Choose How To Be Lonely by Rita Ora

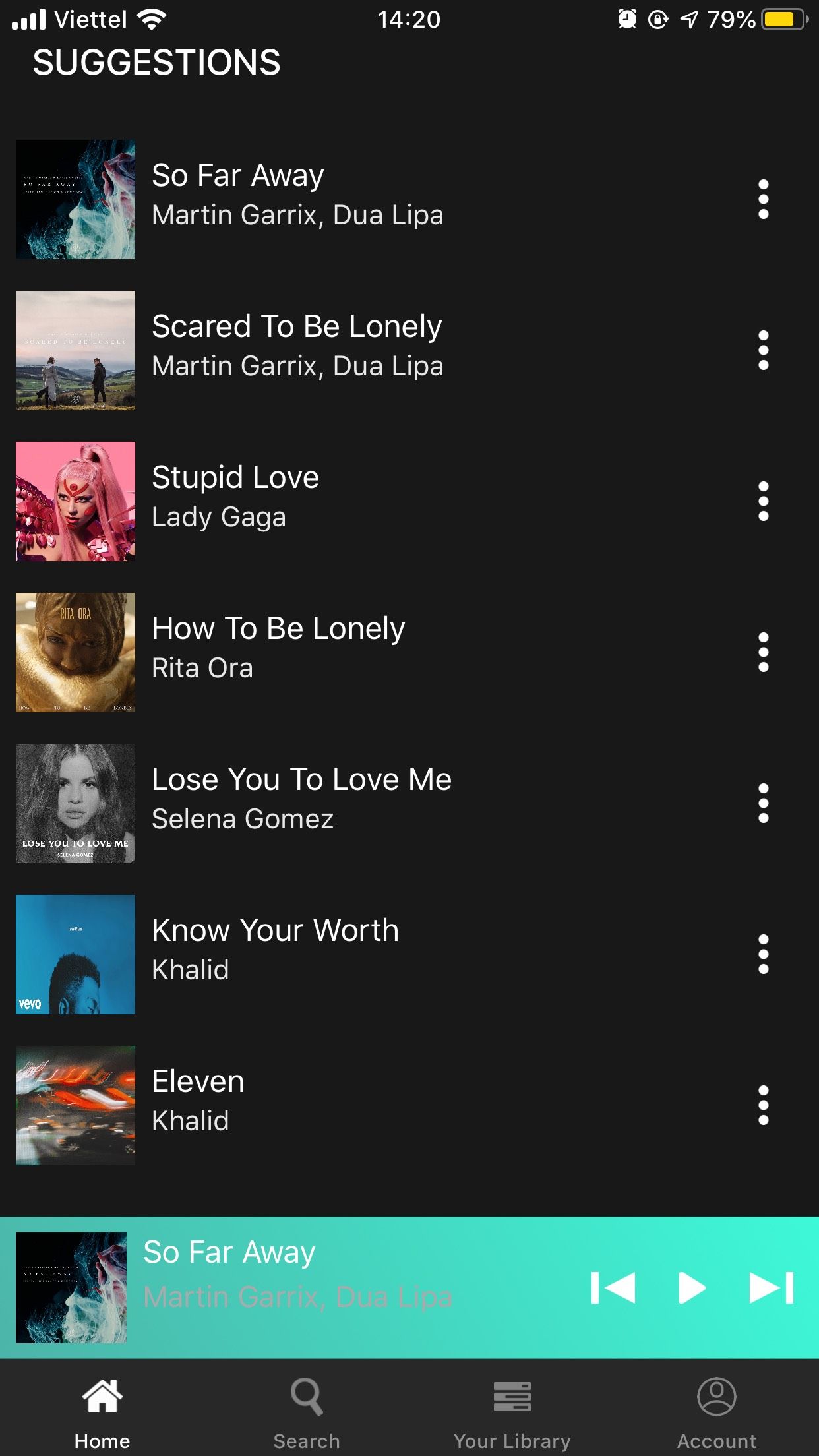[278, 648]
